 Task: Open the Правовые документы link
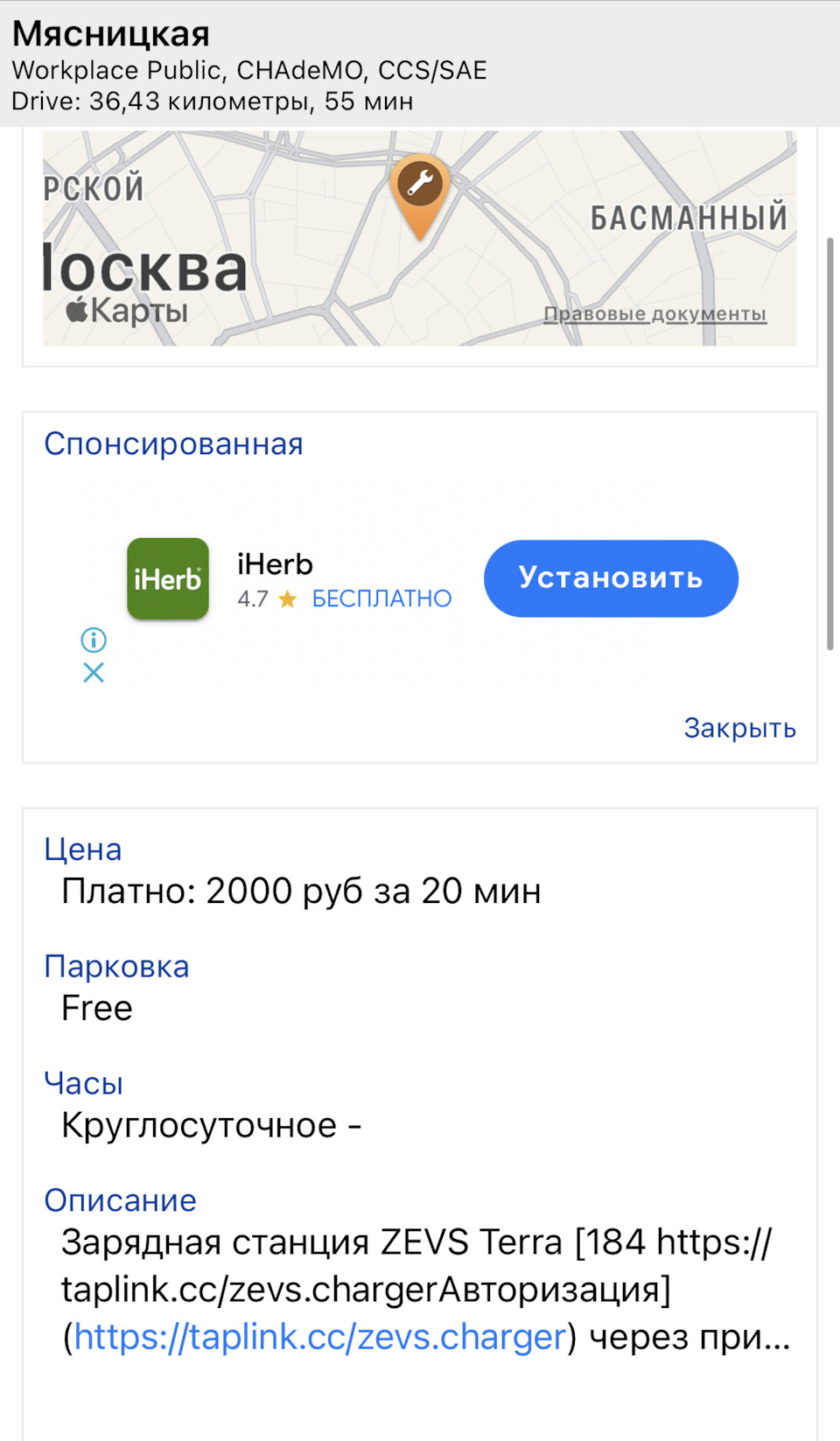coord(654,314)
